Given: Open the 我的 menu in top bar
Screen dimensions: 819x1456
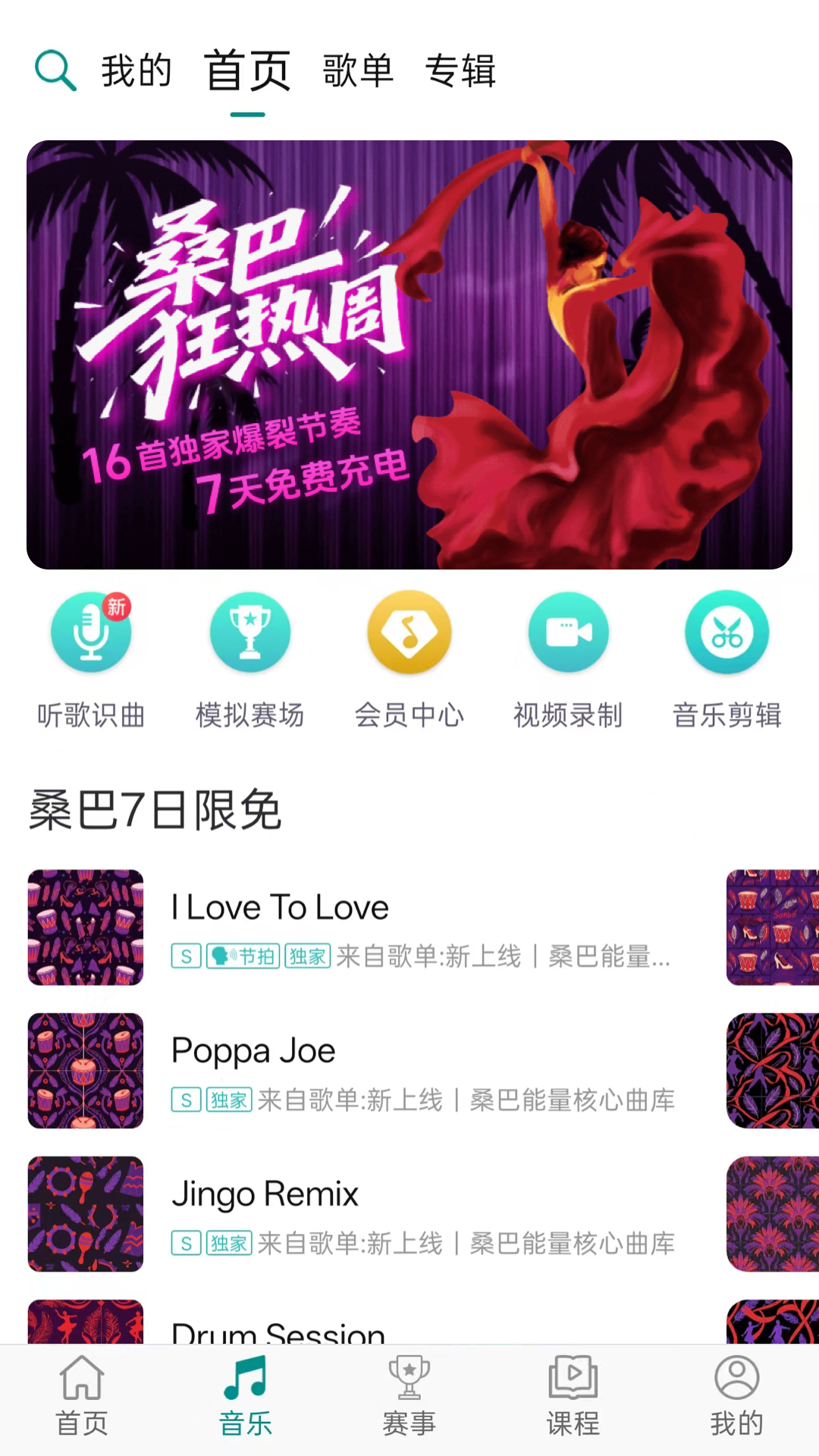Looking at the screenshot, I should [x=138, y=72].
